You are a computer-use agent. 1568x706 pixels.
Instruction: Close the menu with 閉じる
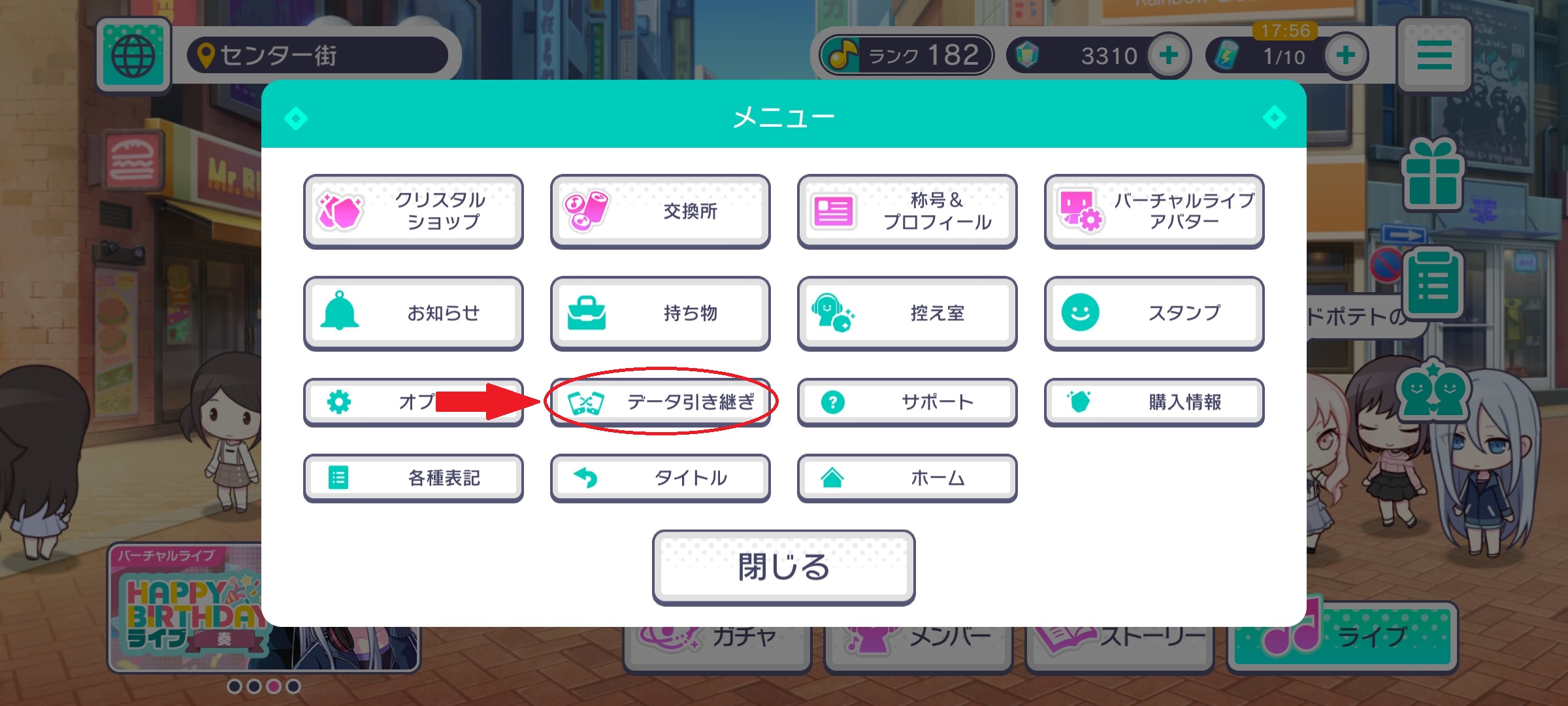pyautogui.click(x=783, y=566)
